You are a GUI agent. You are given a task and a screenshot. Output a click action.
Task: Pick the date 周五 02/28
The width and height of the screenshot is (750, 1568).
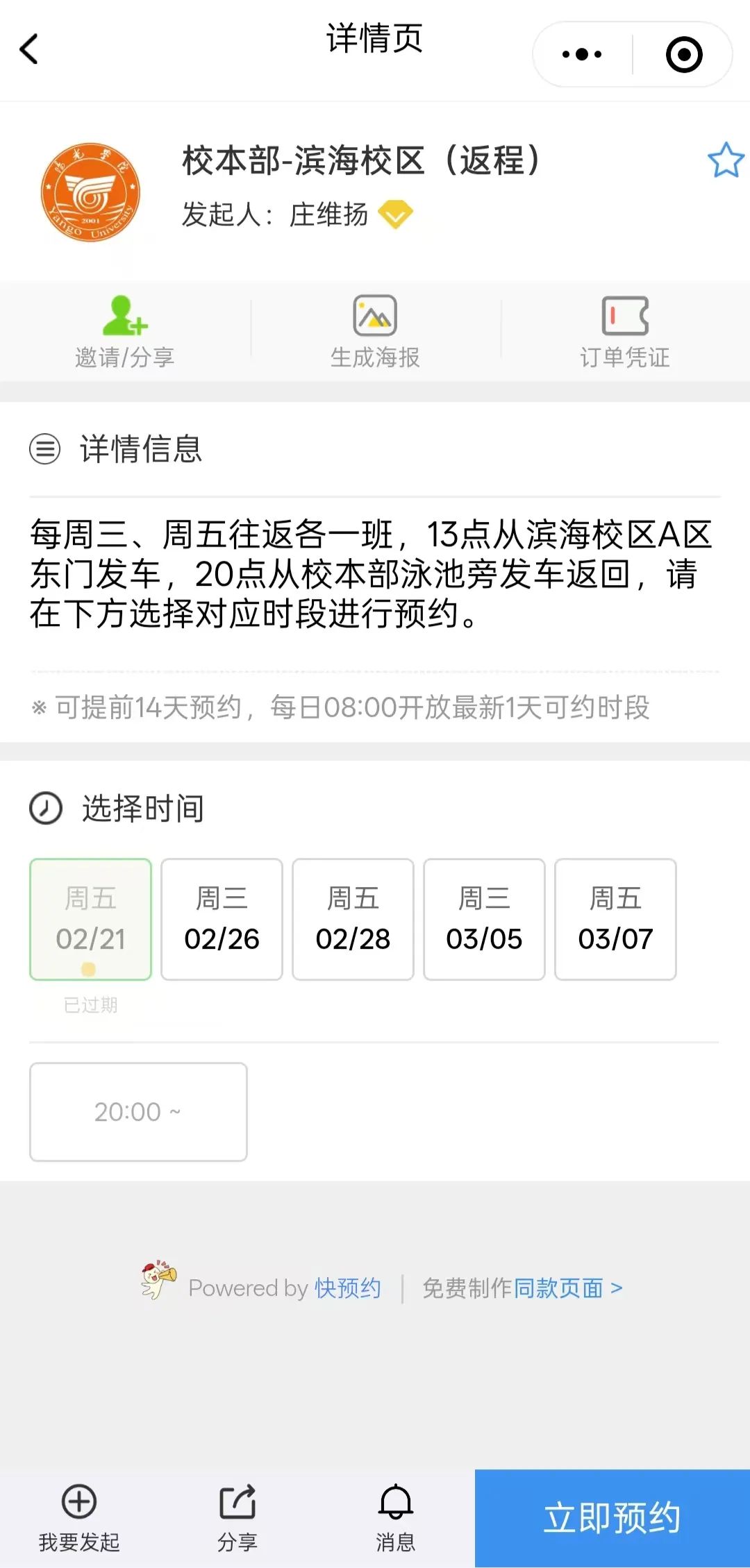353,919
